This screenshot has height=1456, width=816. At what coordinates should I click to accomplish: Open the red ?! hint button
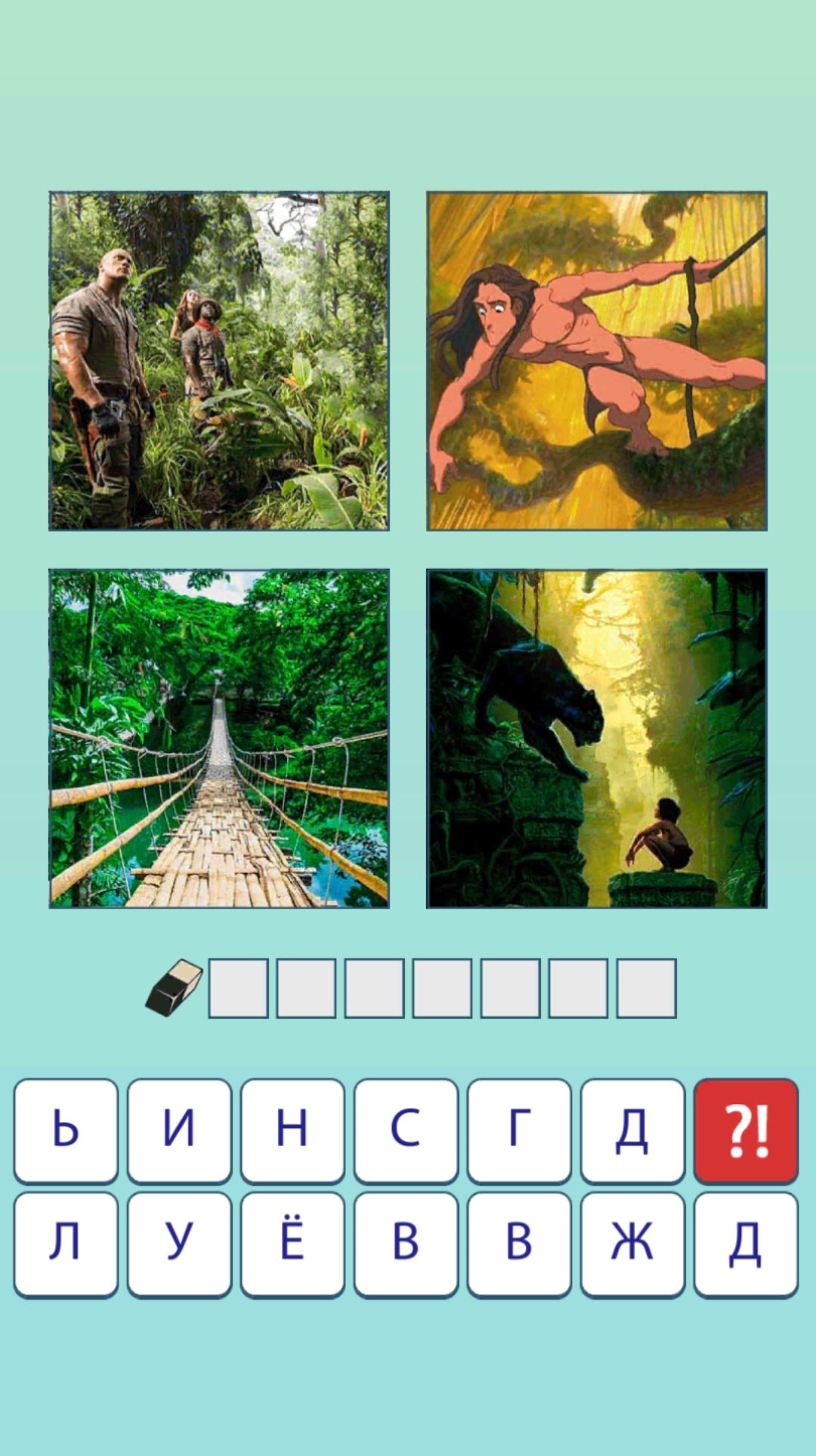(746, 1130)
